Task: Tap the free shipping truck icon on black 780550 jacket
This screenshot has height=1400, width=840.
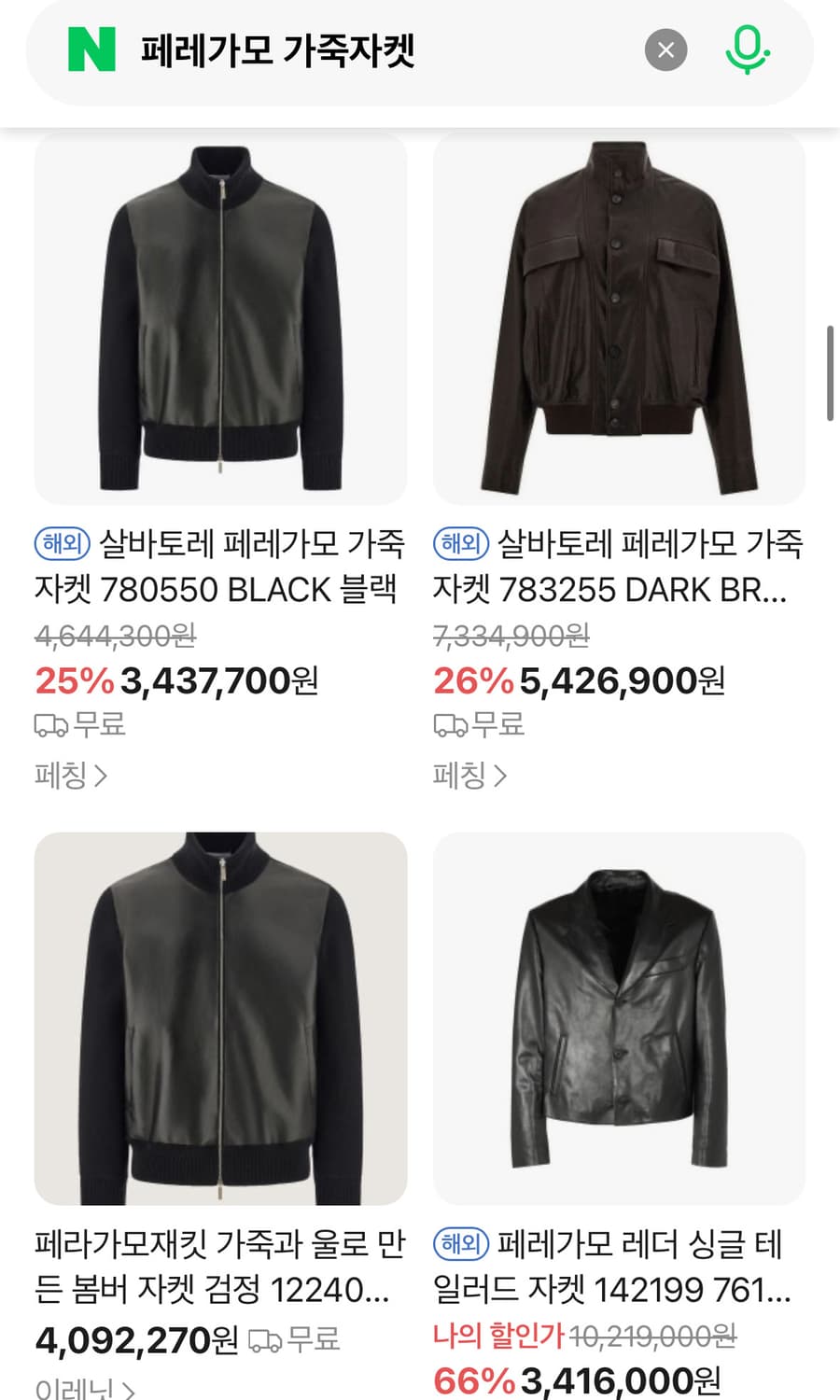Action: (x=53, y=724)
